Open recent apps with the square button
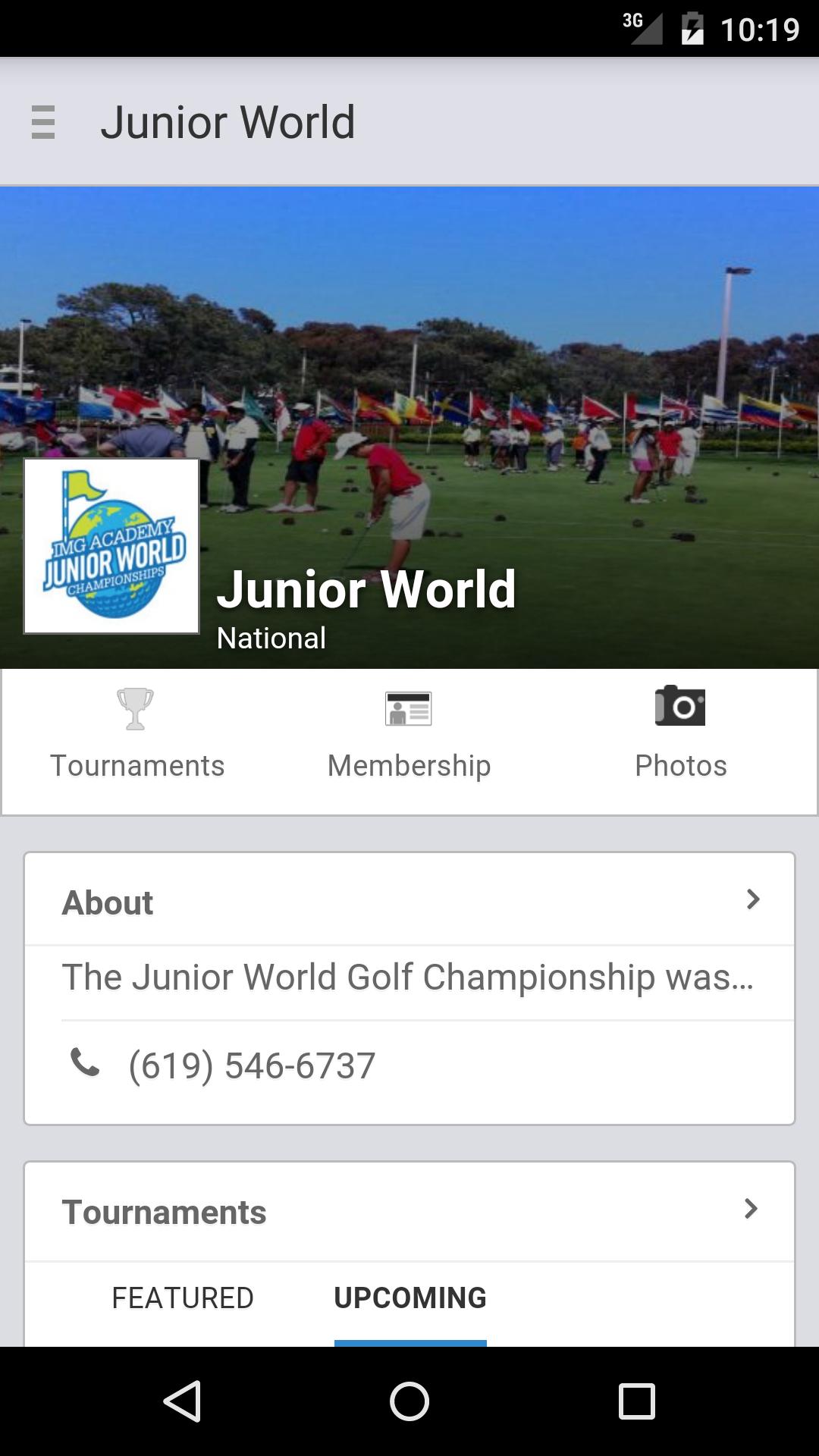 (637, 1399)
